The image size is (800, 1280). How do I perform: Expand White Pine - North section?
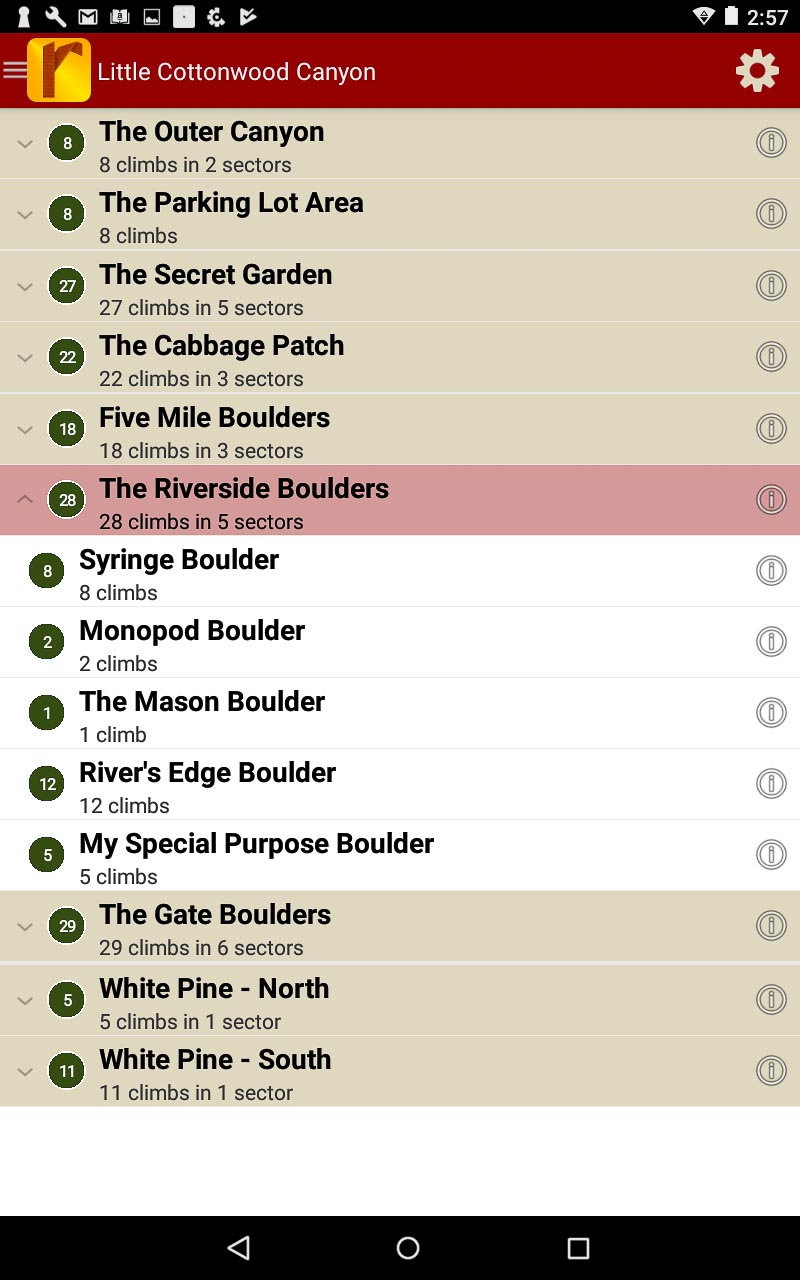pyautogui.click(x=25, y=1000)
